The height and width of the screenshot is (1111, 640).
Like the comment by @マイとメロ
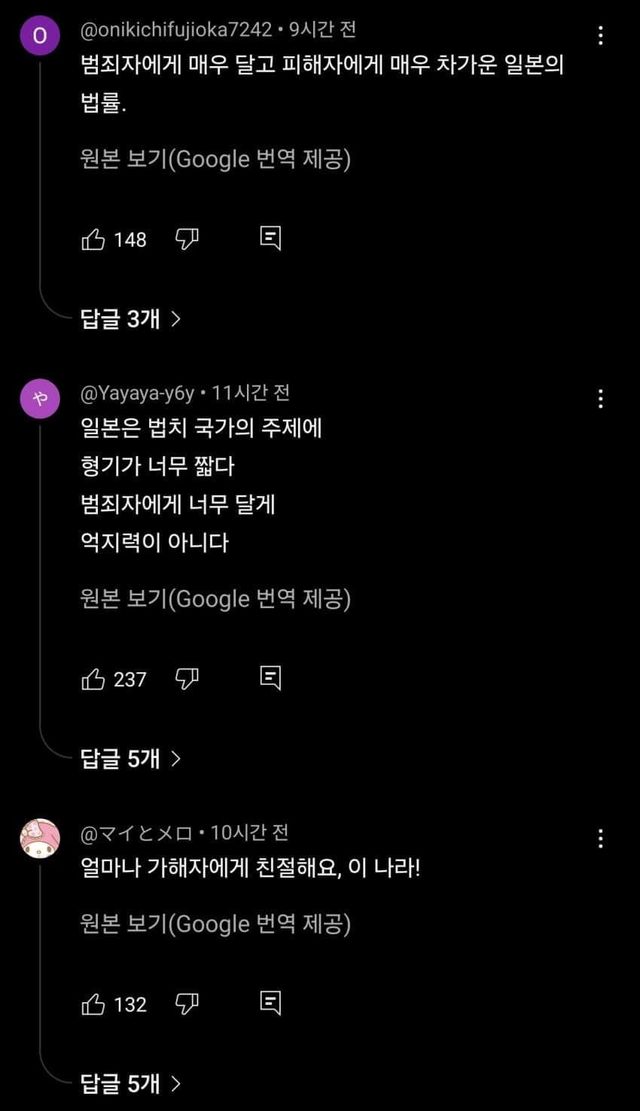coord(93,1005)
